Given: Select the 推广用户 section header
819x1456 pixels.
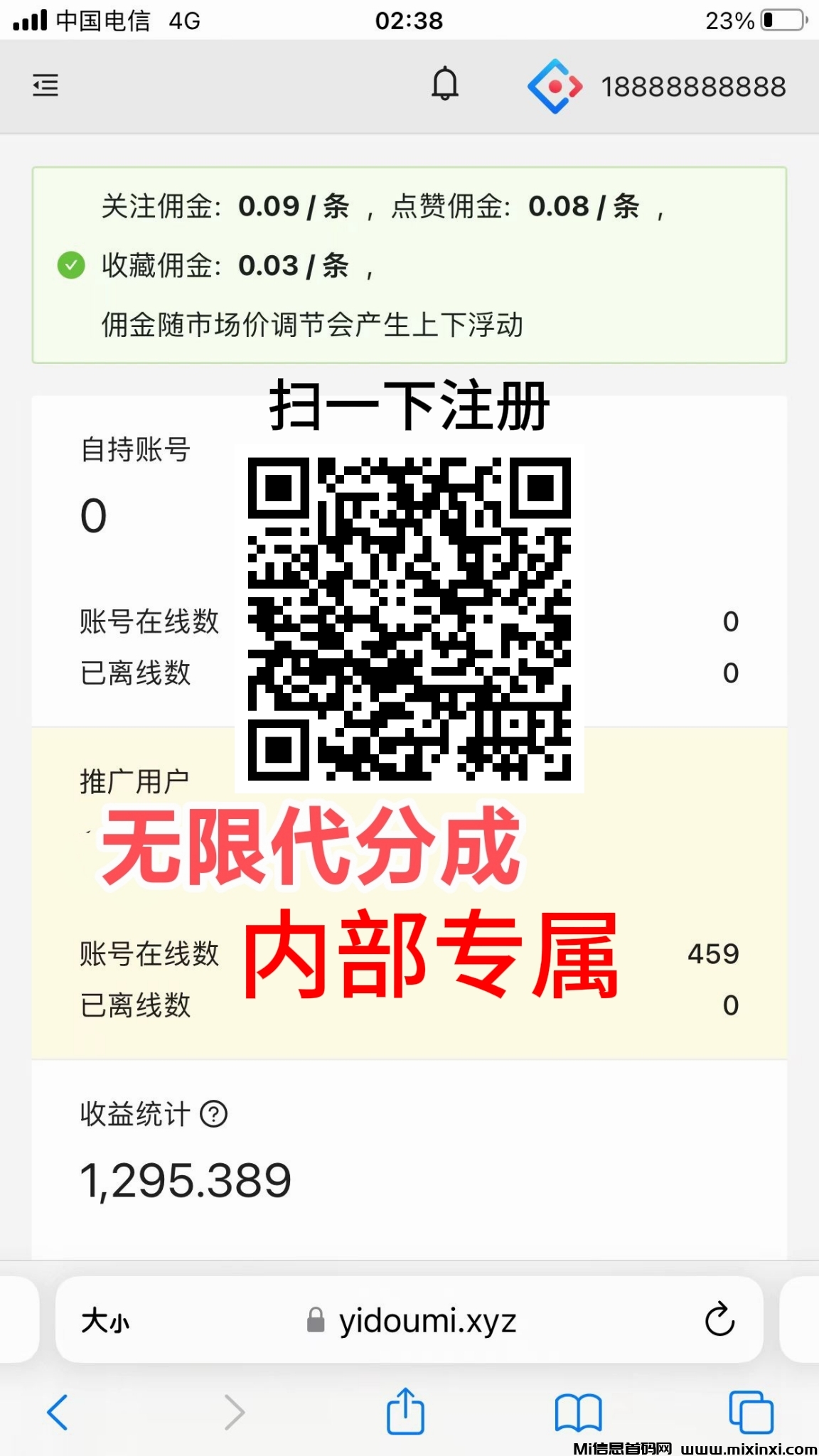Looking at the screenshot, I should pos(135,779).
